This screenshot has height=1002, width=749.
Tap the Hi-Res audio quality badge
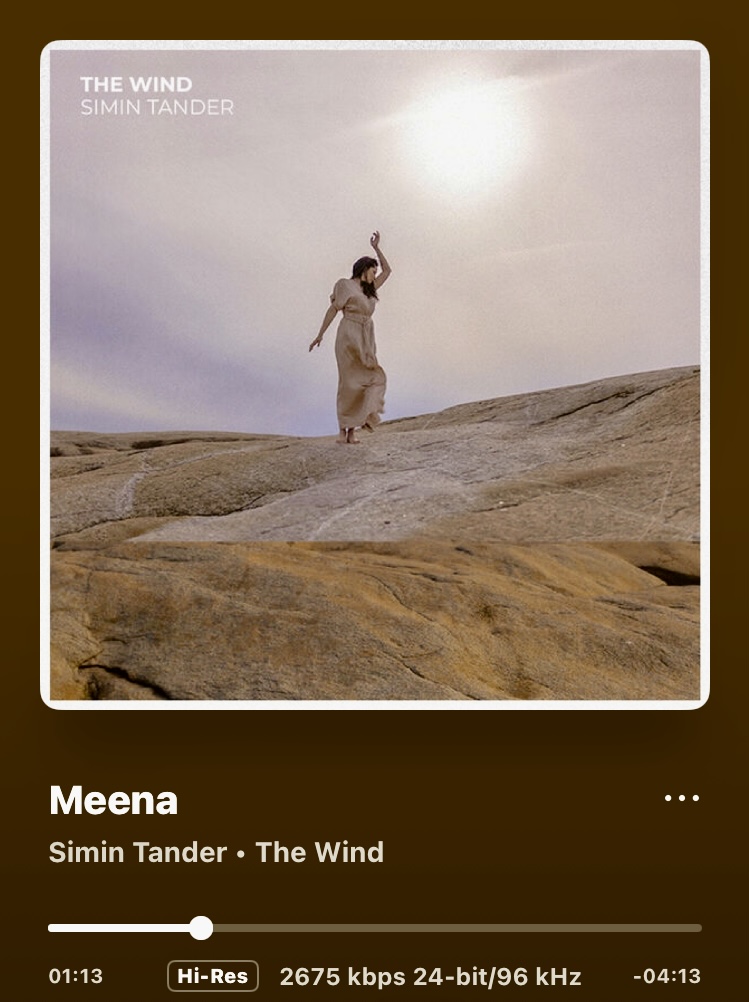click(x=213, y=976)
